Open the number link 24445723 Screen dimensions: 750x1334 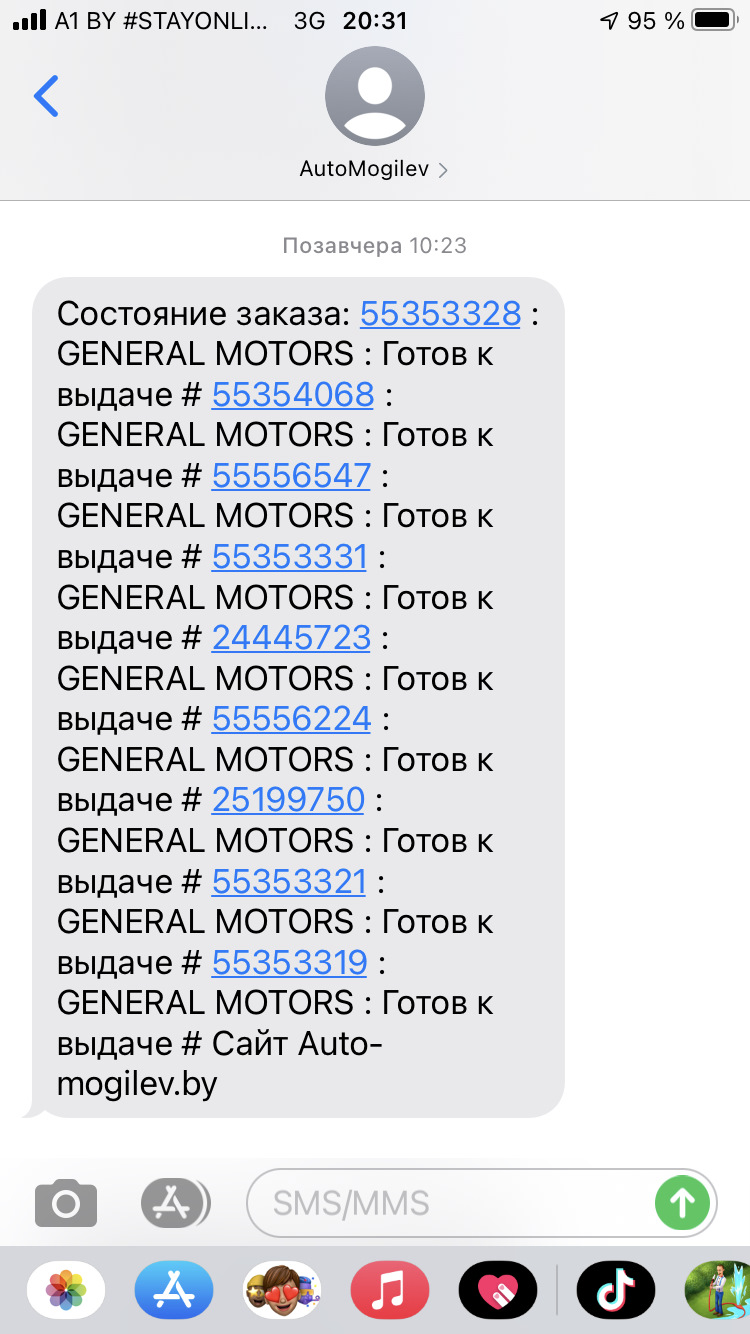291,638
